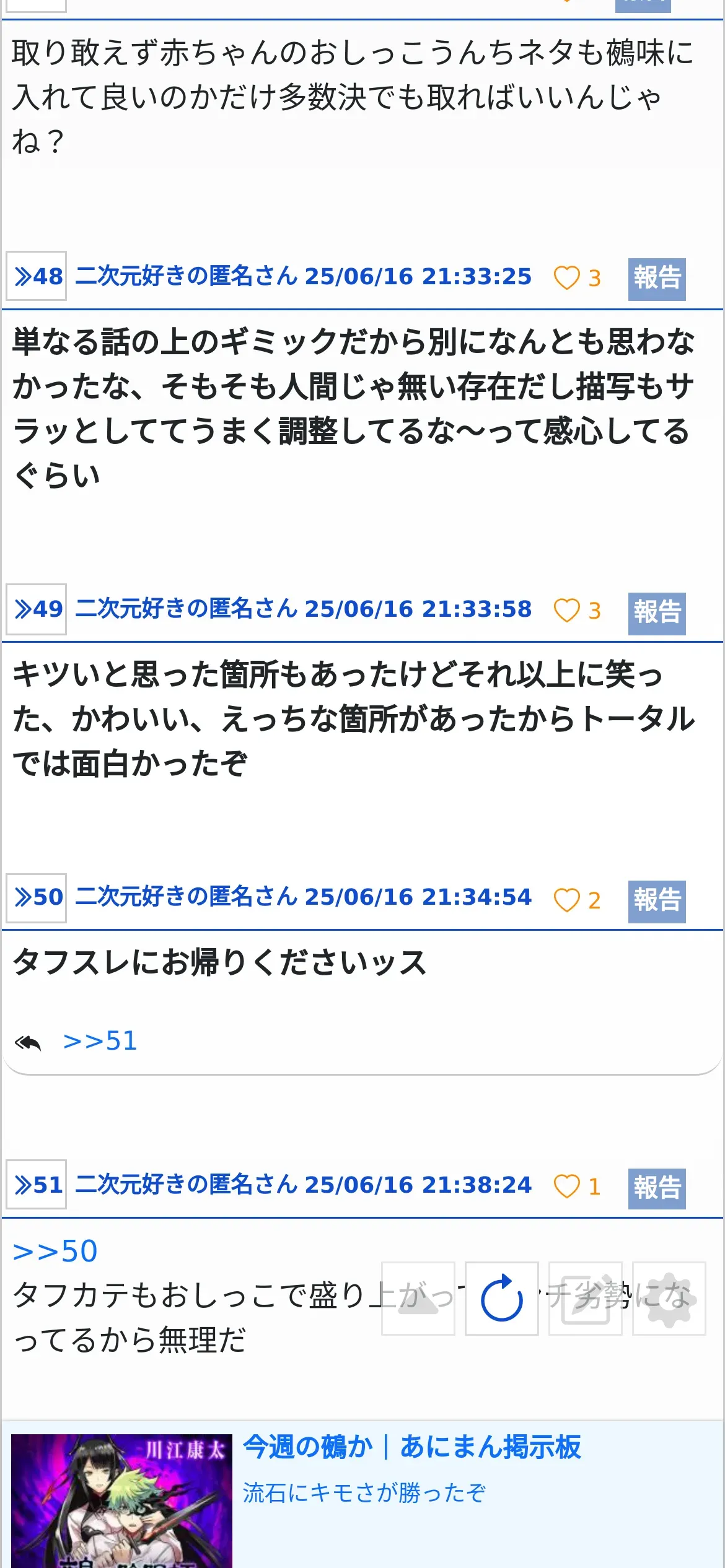Viewport: 725px width, 1568px height.
Task: Open settings with the gear button
Action: pyautogui.click(x=669, y=1299)
